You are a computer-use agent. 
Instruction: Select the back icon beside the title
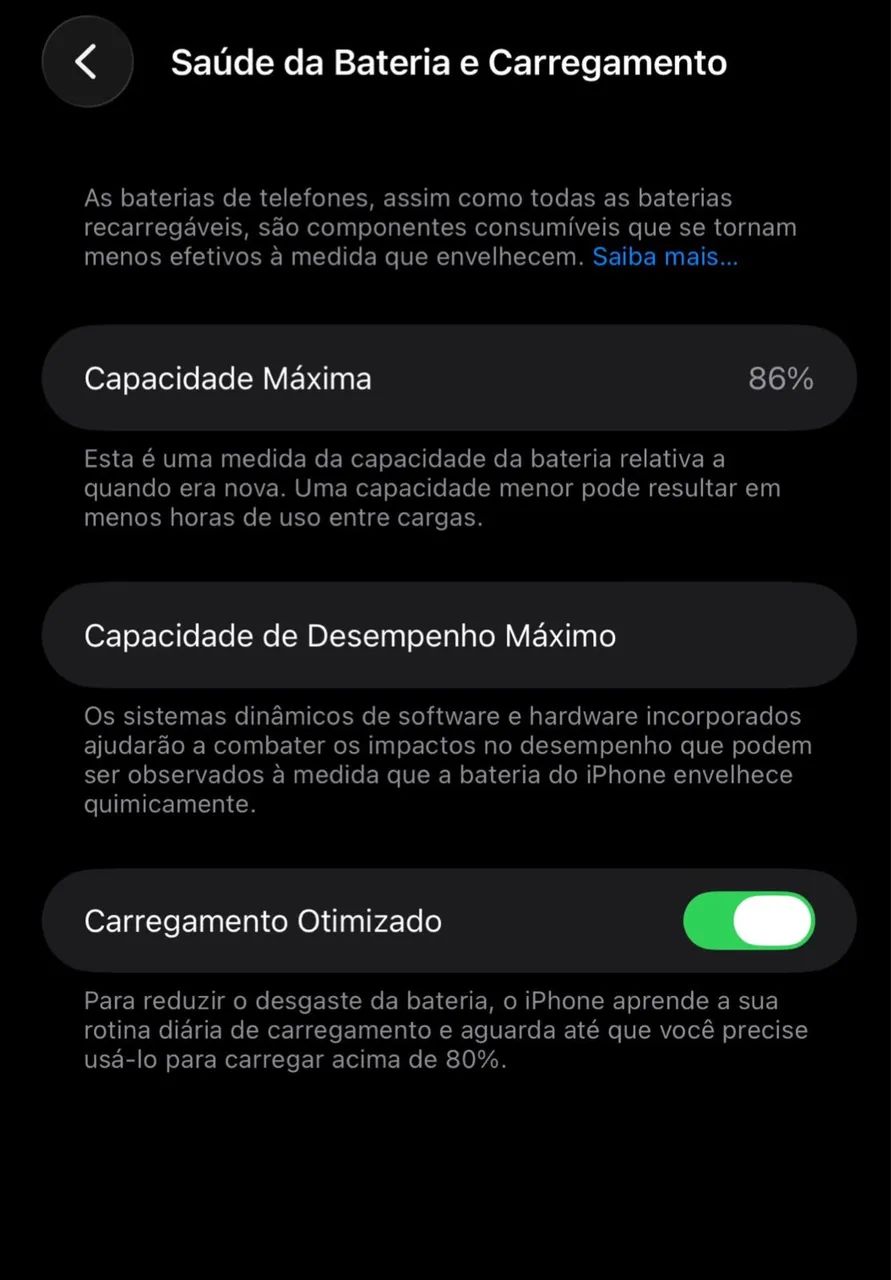[87, 62]
